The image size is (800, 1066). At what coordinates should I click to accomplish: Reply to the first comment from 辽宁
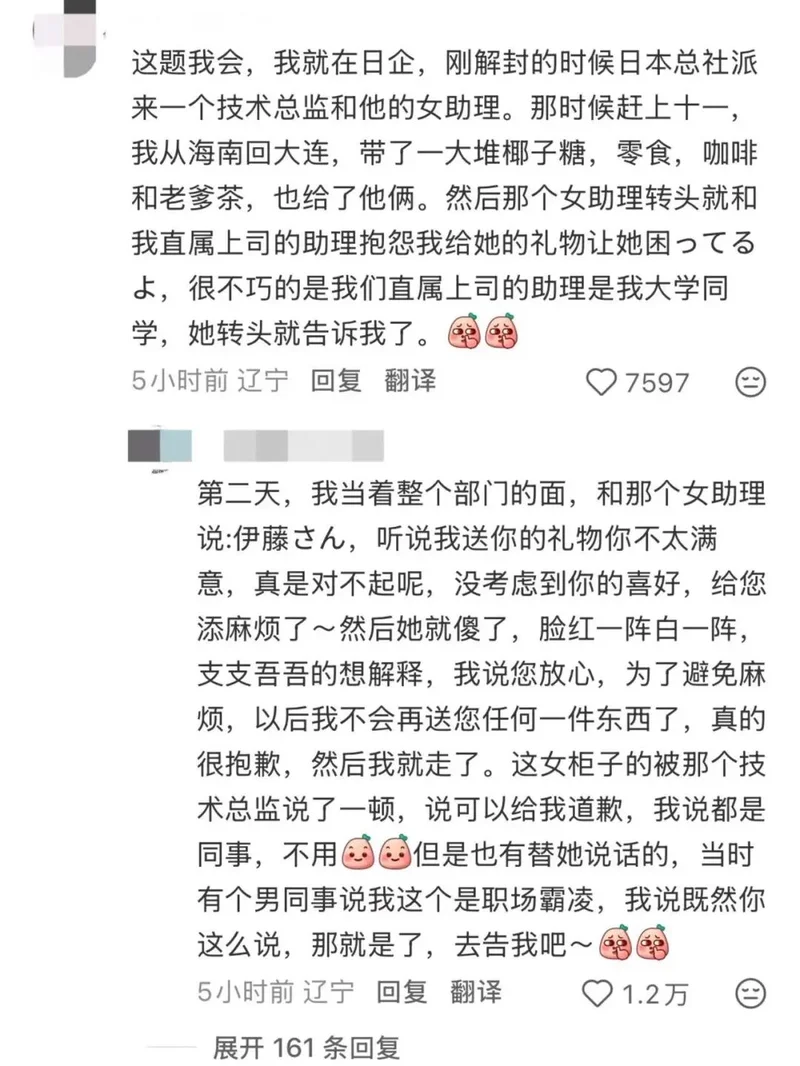tap(336, 381)
